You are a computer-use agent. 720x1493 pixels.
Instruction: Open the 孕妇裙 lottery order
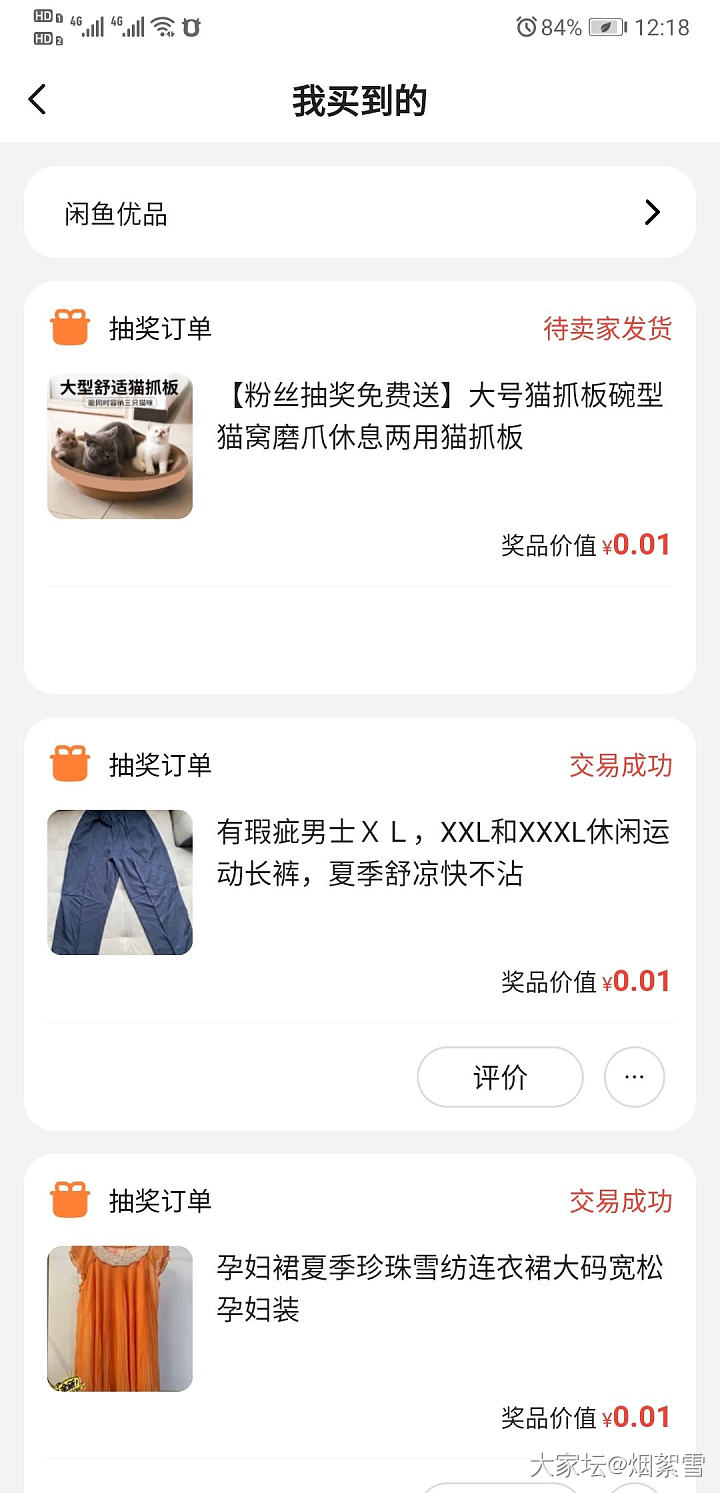[x=440, y=1289]
